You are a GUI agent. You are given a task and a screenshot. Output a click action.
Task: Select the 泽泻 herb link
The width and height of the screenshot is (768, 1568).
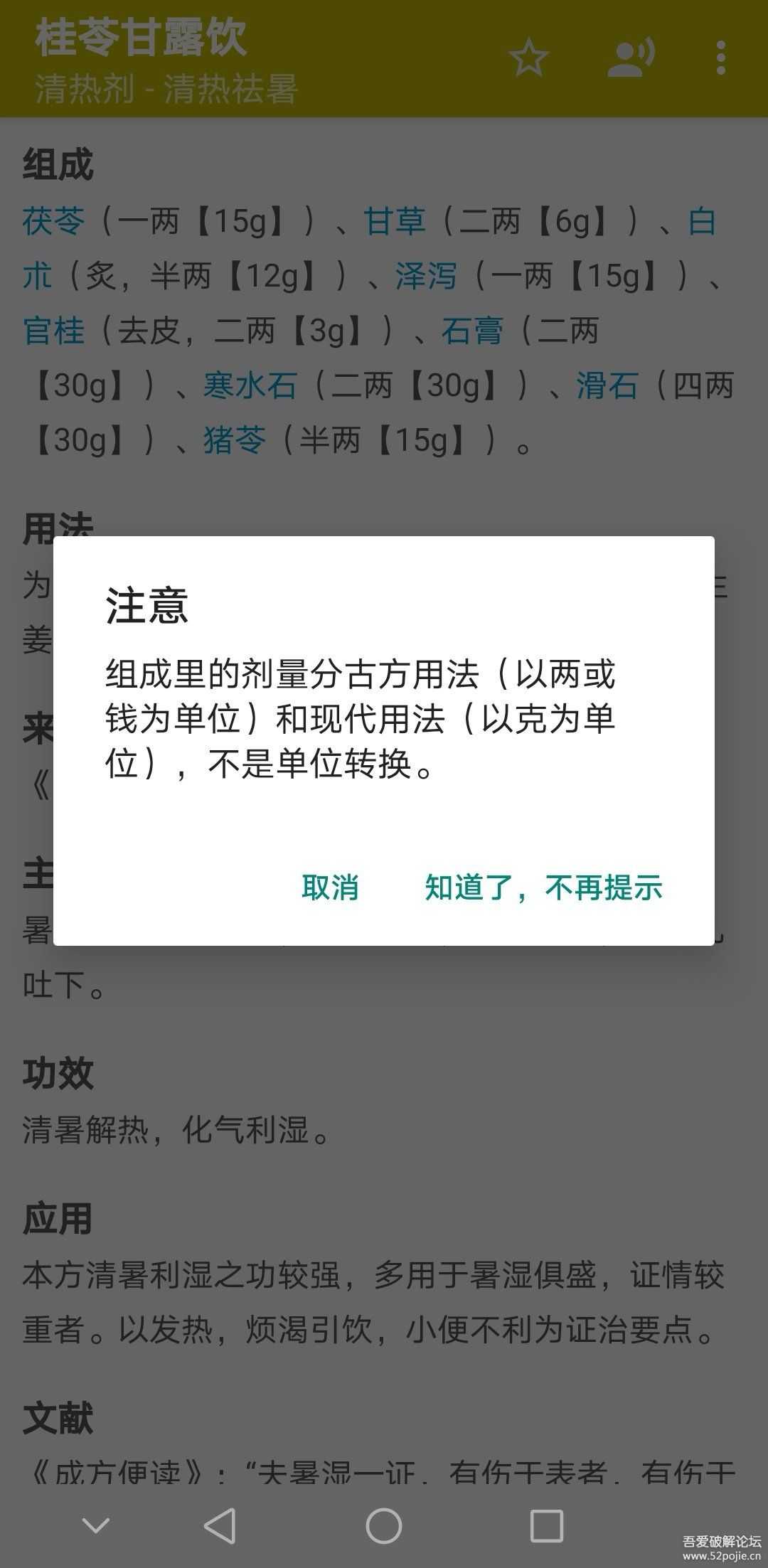tap(427, 276)
